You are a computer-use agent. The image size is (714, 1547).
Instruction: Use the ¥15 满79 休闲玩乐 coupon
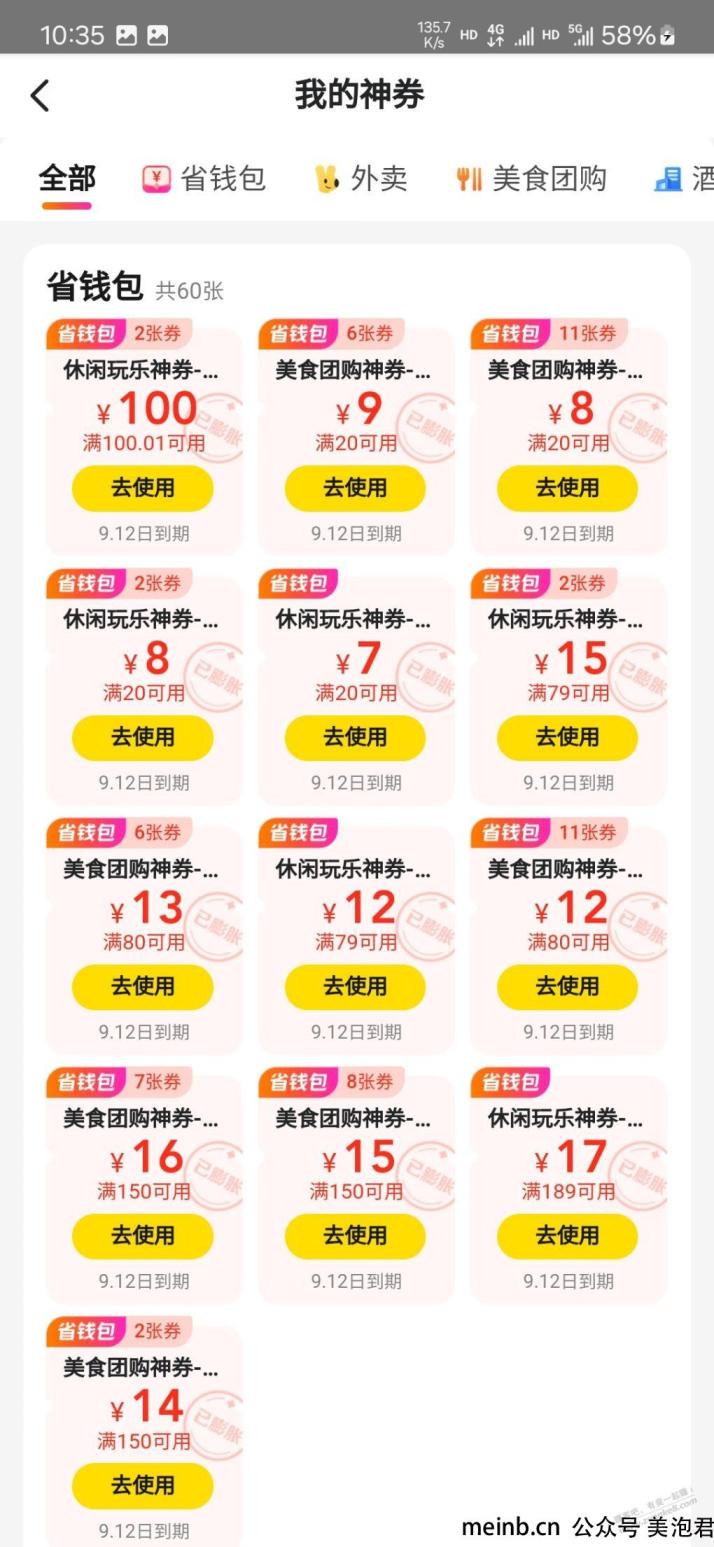click(x=567, y=737)
